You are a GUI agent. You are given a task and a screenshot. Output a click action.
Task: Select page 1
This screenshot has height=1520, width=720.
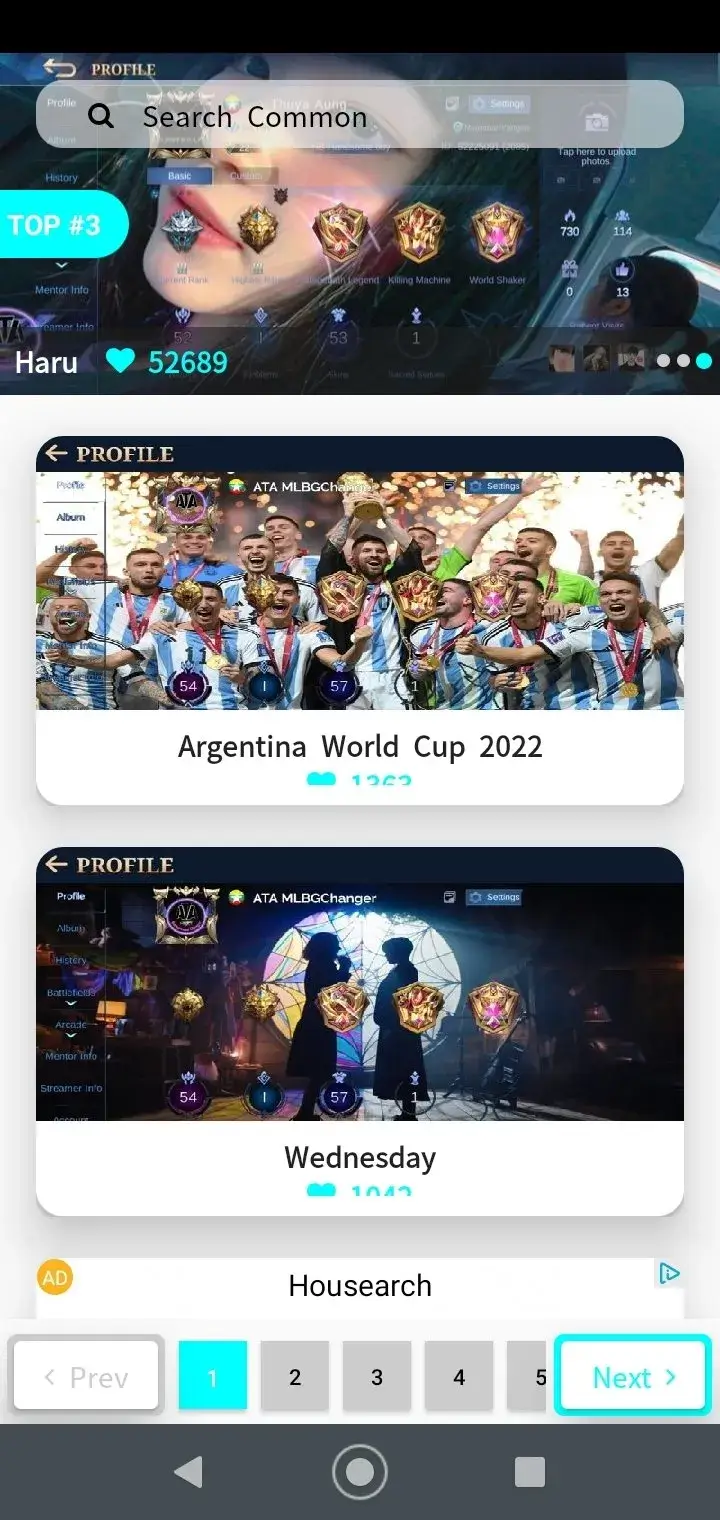213,1377
